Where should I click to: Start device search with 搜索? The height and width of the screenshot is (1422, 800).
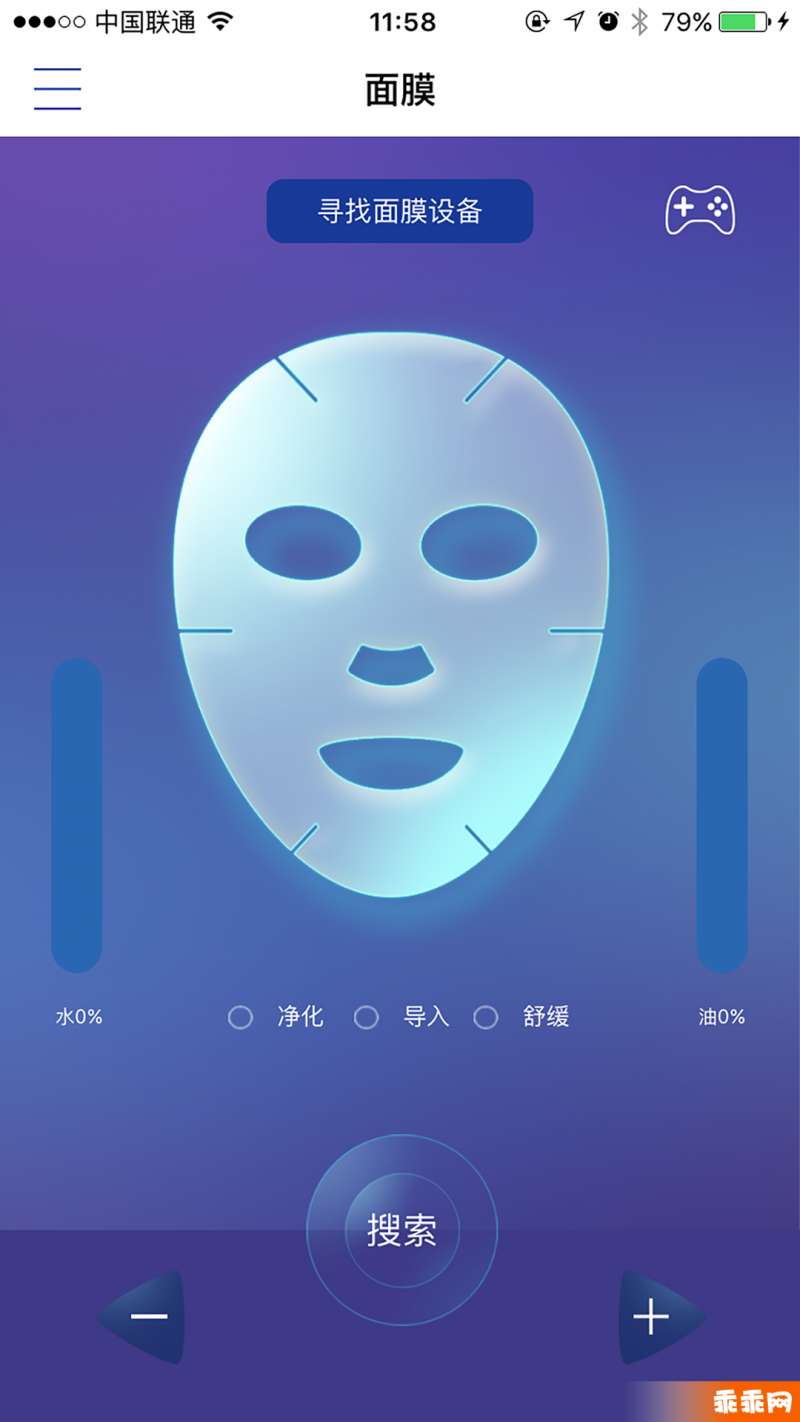[x=401, y=1230]
